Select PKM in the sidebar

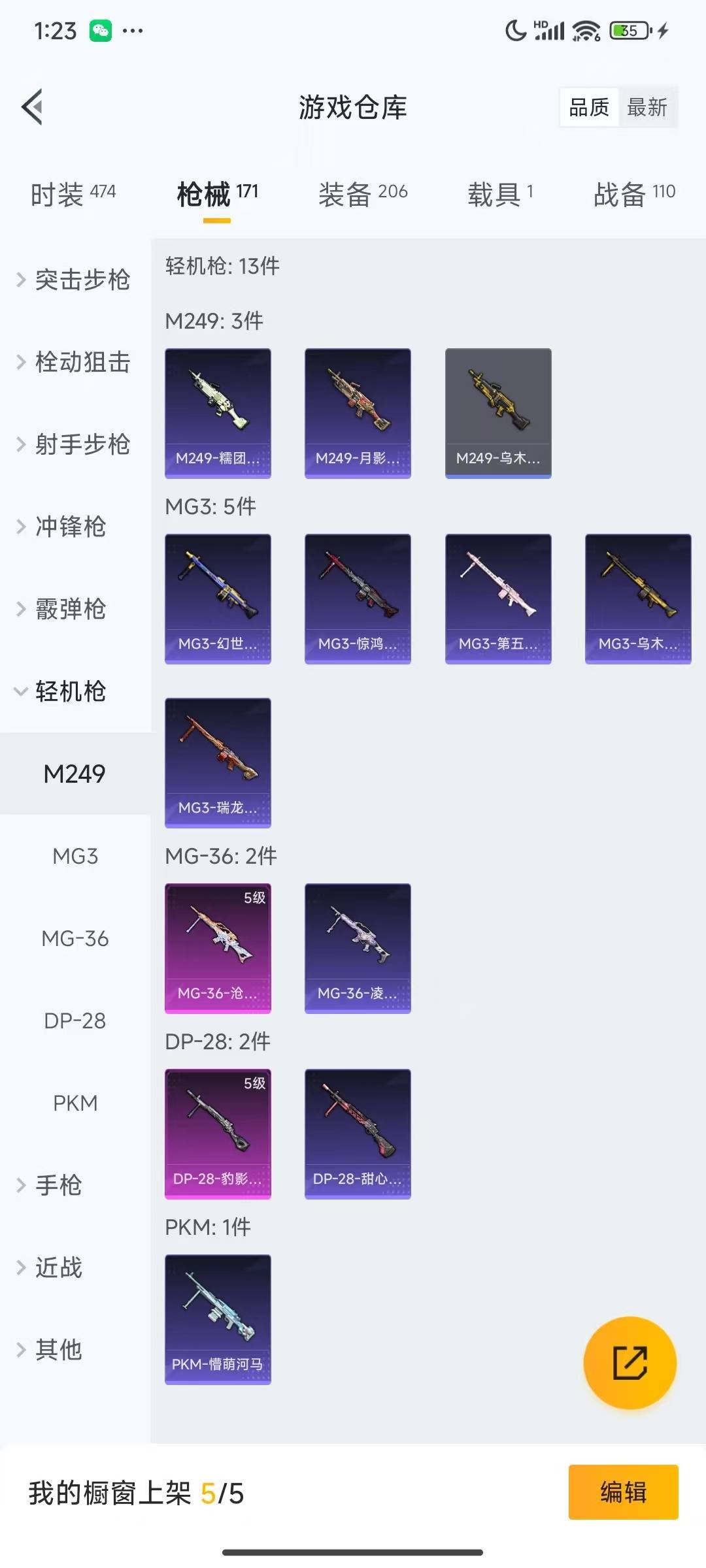75,1103
